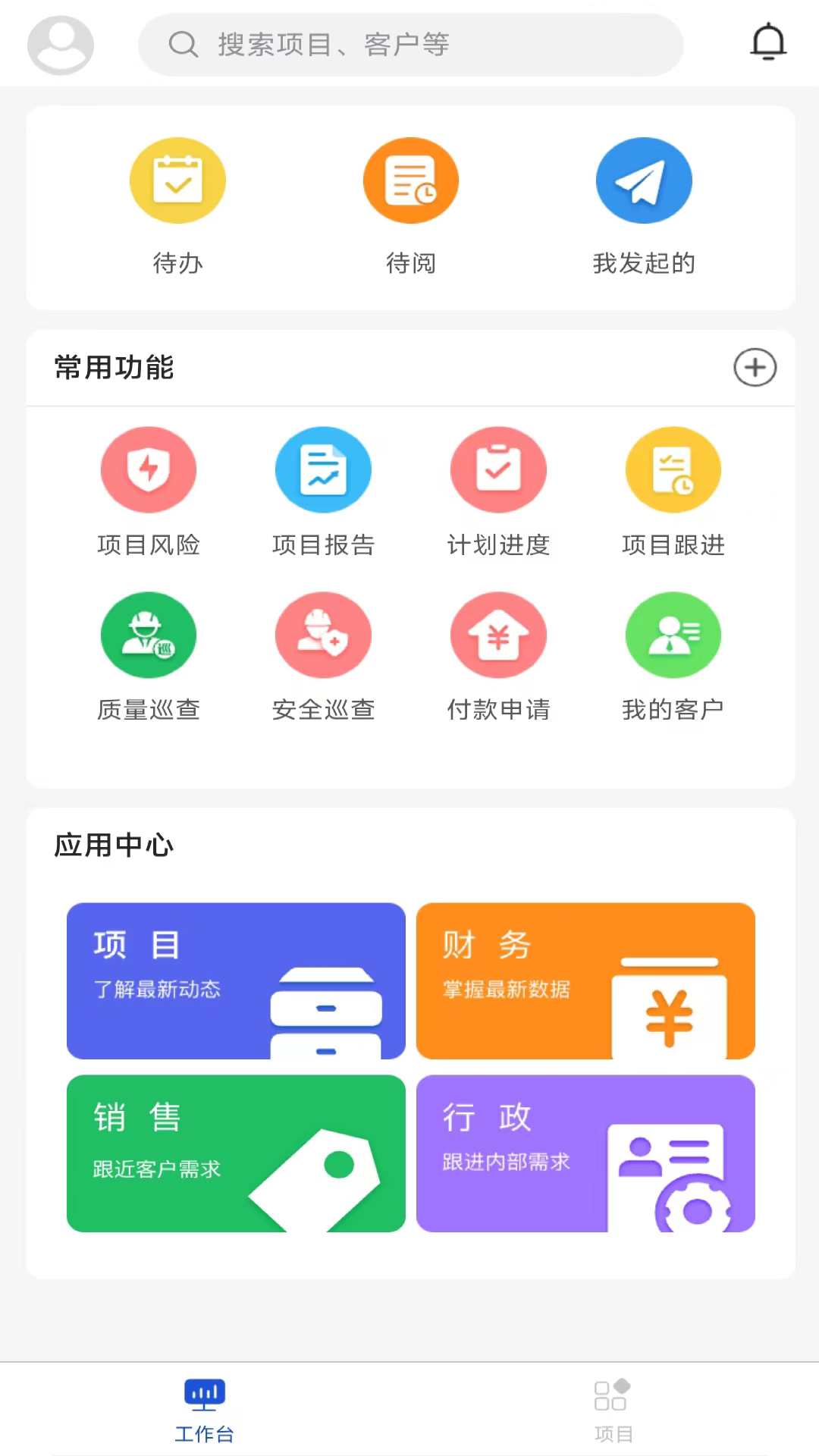Click the user avatar

(61, 45)
